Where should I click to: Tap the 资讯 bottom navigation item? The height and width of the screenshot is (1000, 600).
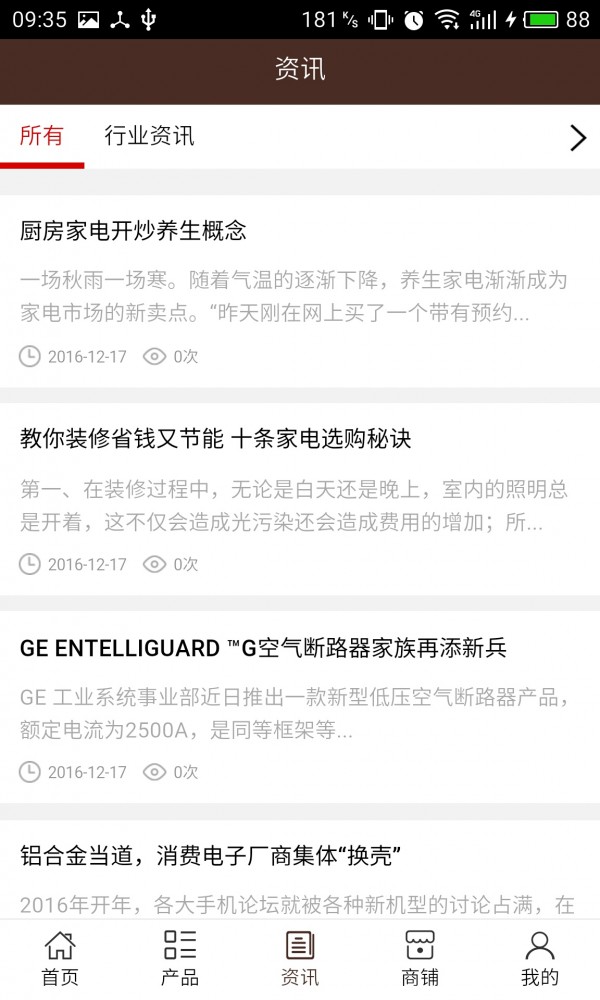(300, 958)
